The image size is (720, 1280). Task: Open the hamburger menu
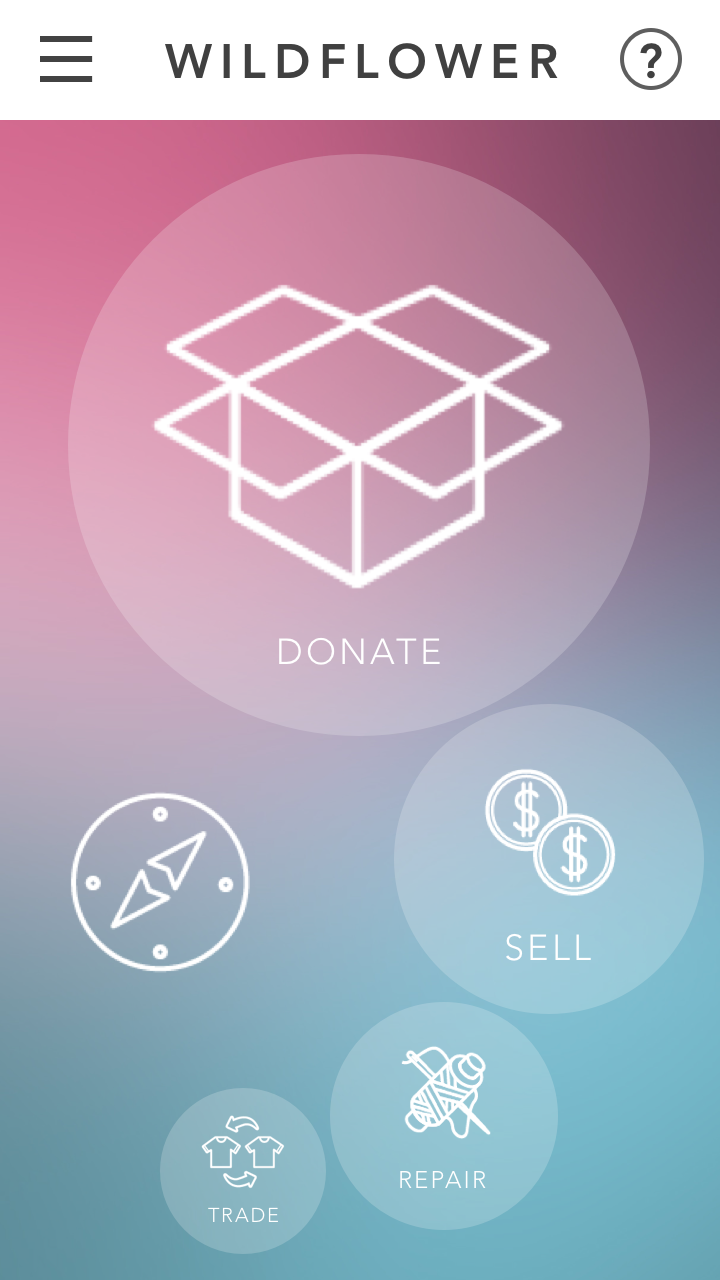[66, 59]
